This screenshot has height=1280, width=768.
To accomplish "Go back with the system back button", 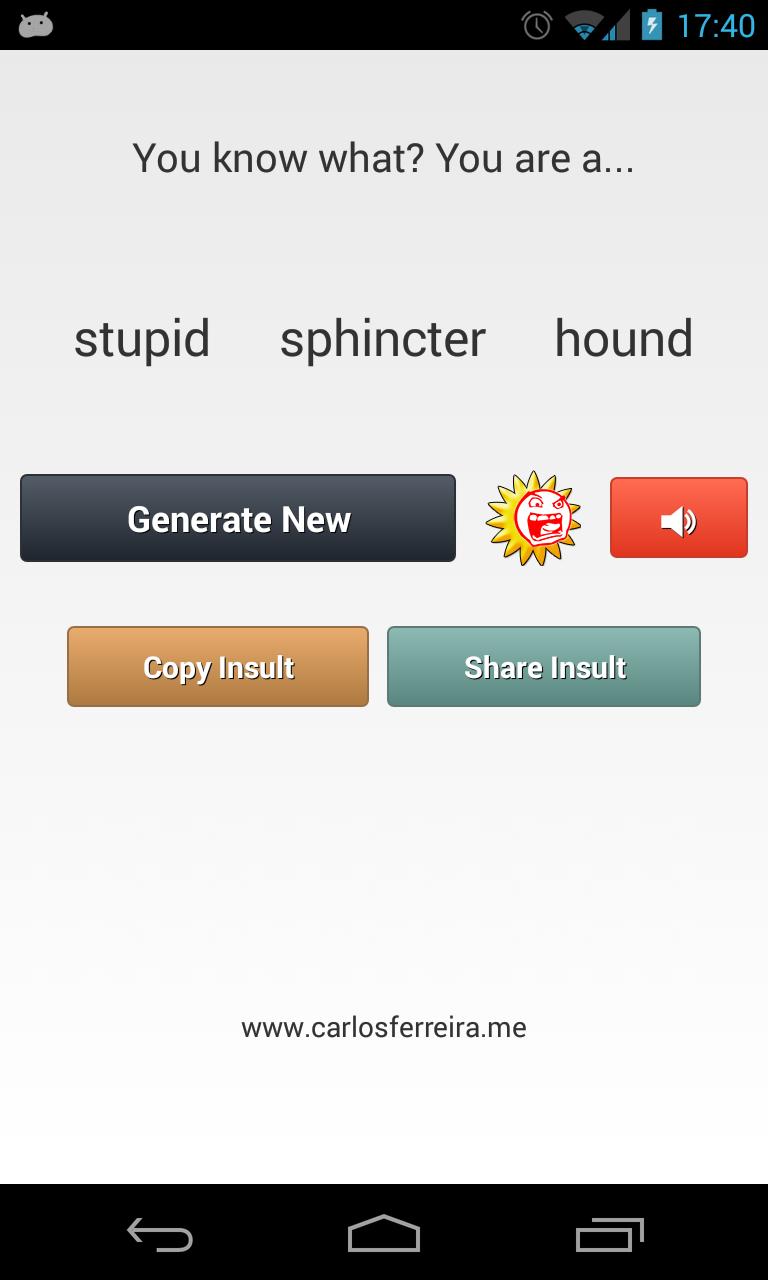I will (x=160, y=1234).
